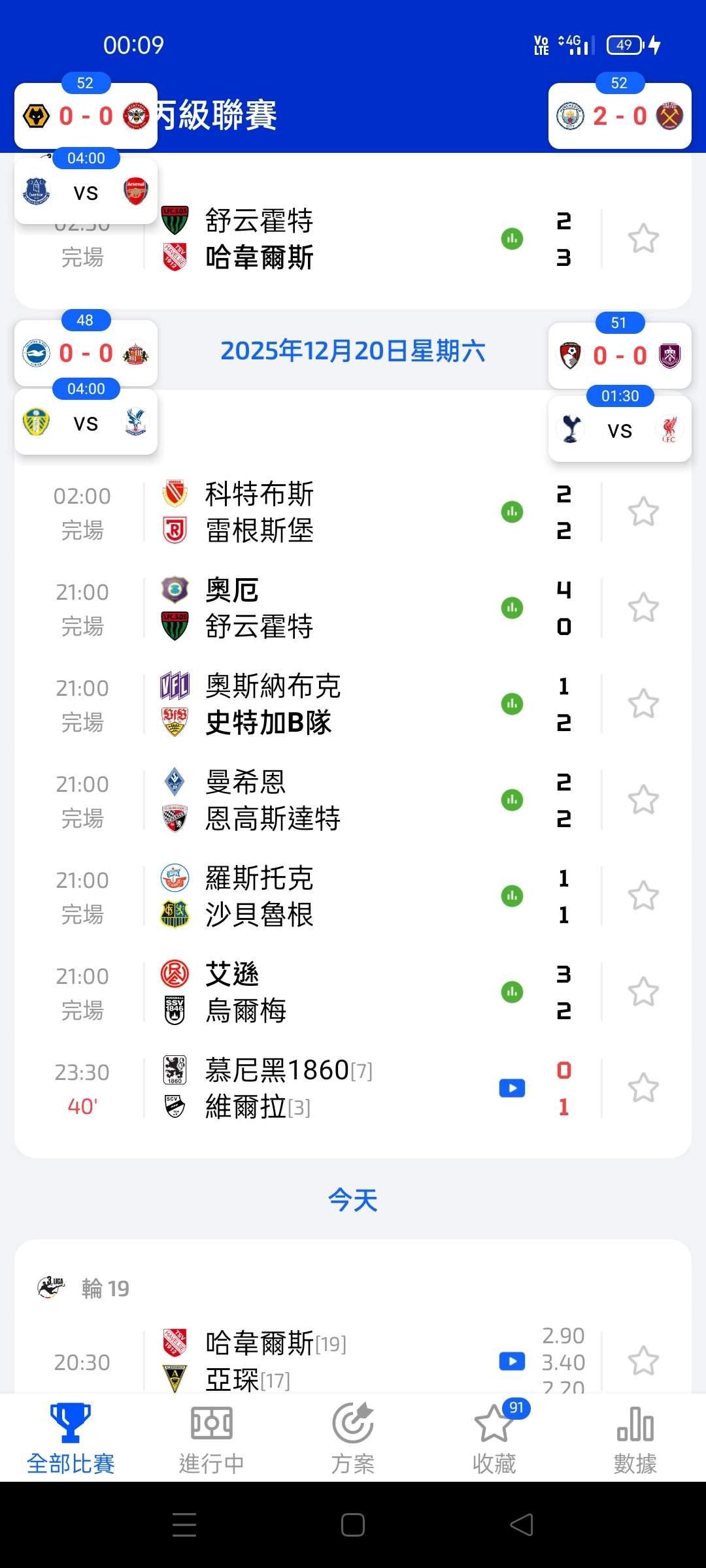Image resolution: width=706 pixels, height=1568 pixels.
Task: Favorite the 艾遜 vs 烏爾梅 match
Action: tap(643, 992)
